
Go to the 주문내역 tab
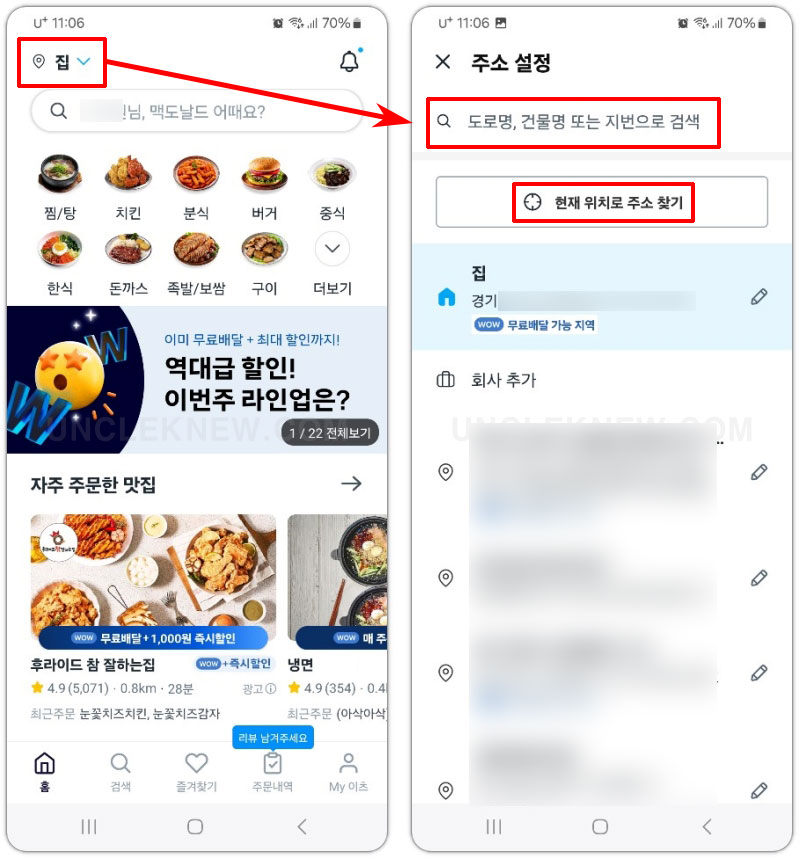click(x=272, y=772)
